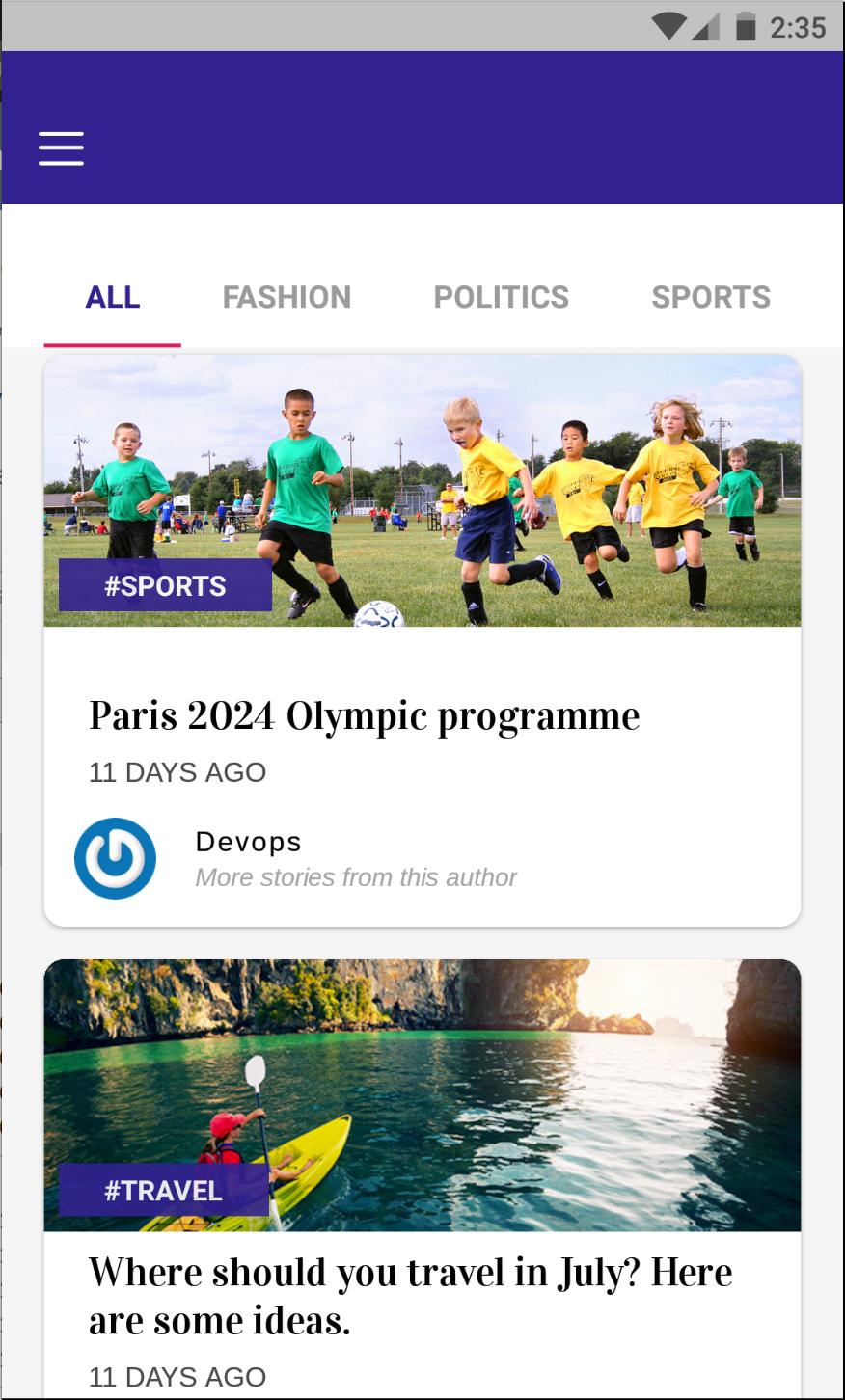Open the July travel ideas article
Viewport: 845px width, 1400px height.
[410, 1295]
